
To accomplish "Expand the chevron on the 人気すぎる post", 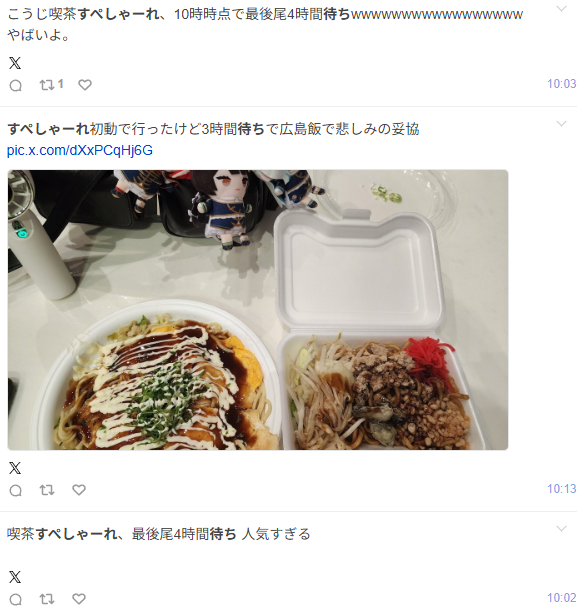I will (x=561, y=529).
